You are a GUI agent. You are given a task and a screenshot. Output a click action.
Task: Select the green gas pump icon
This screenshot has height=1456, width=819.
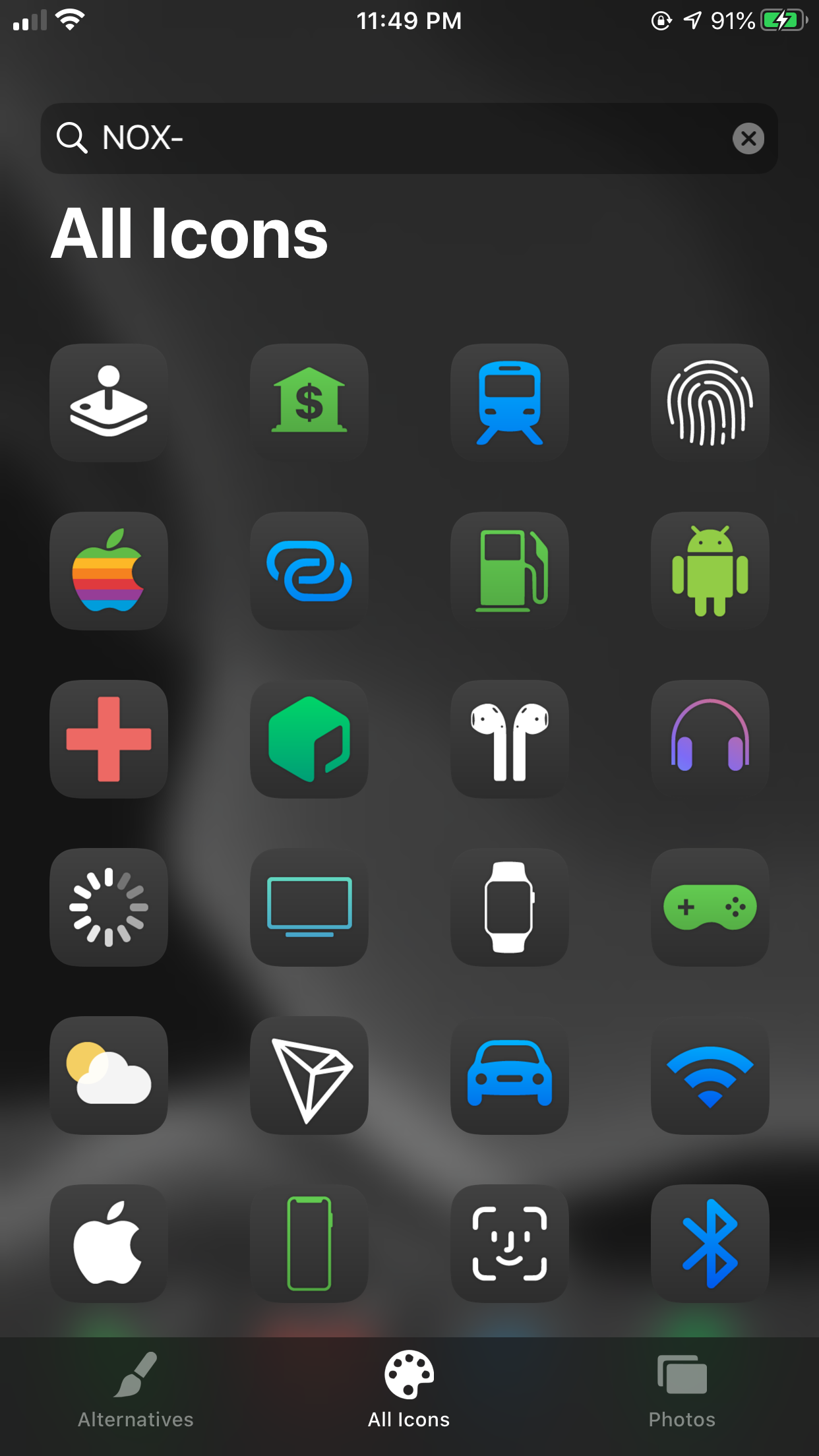(x=510, y=571)
